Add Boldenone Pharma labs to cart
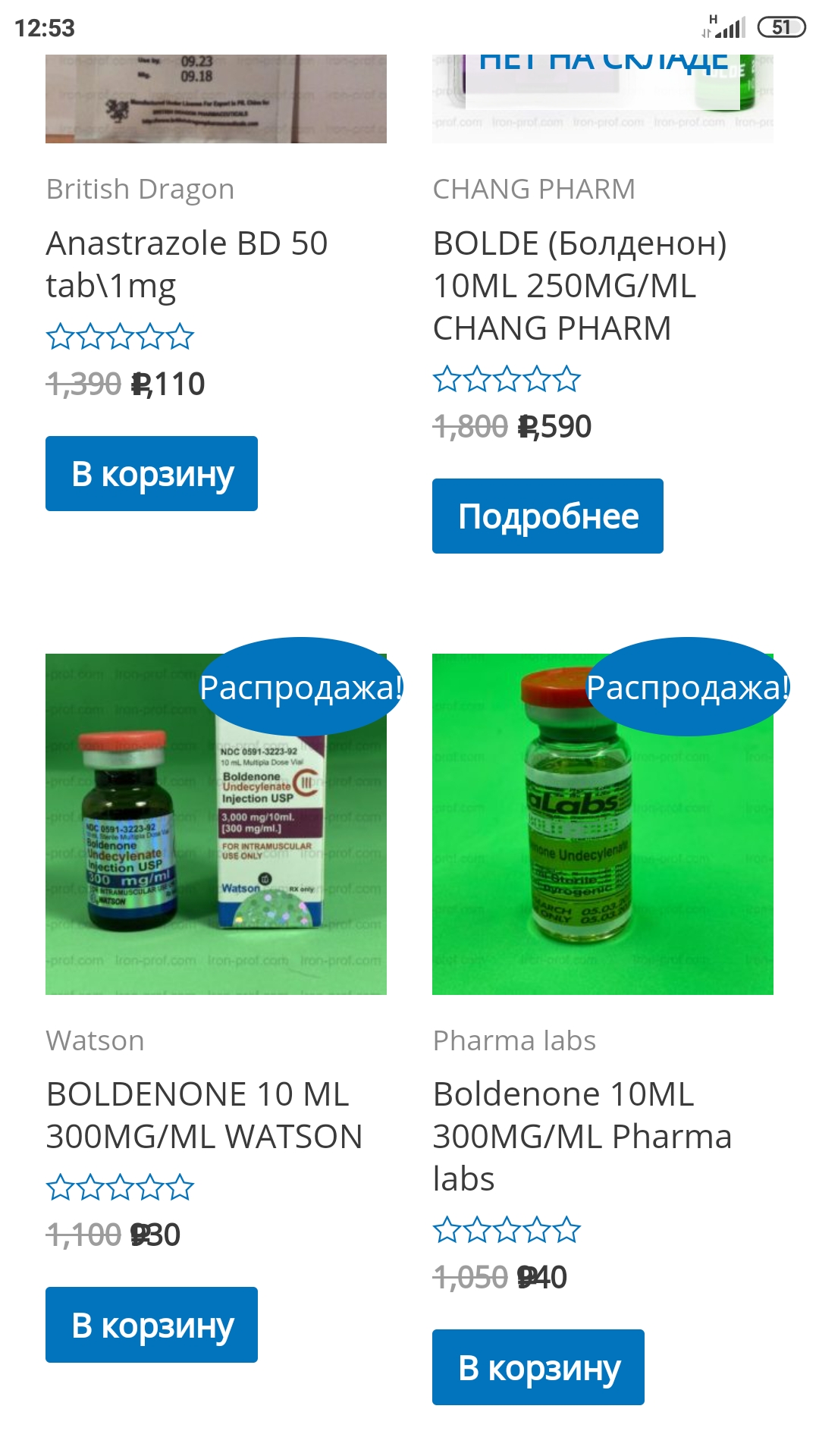 [x=538, y=1367]
